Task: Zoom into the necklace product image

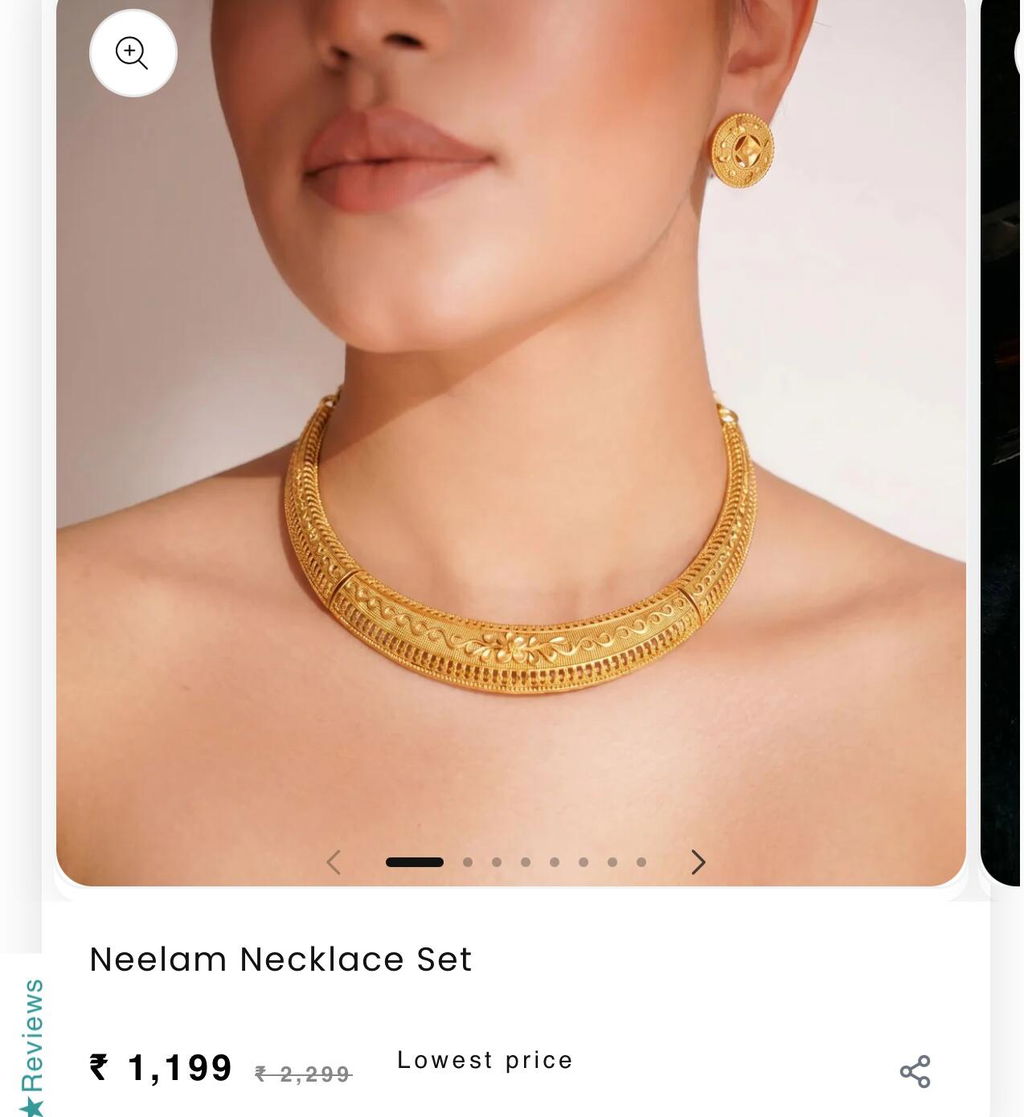Action: point(133,53)
